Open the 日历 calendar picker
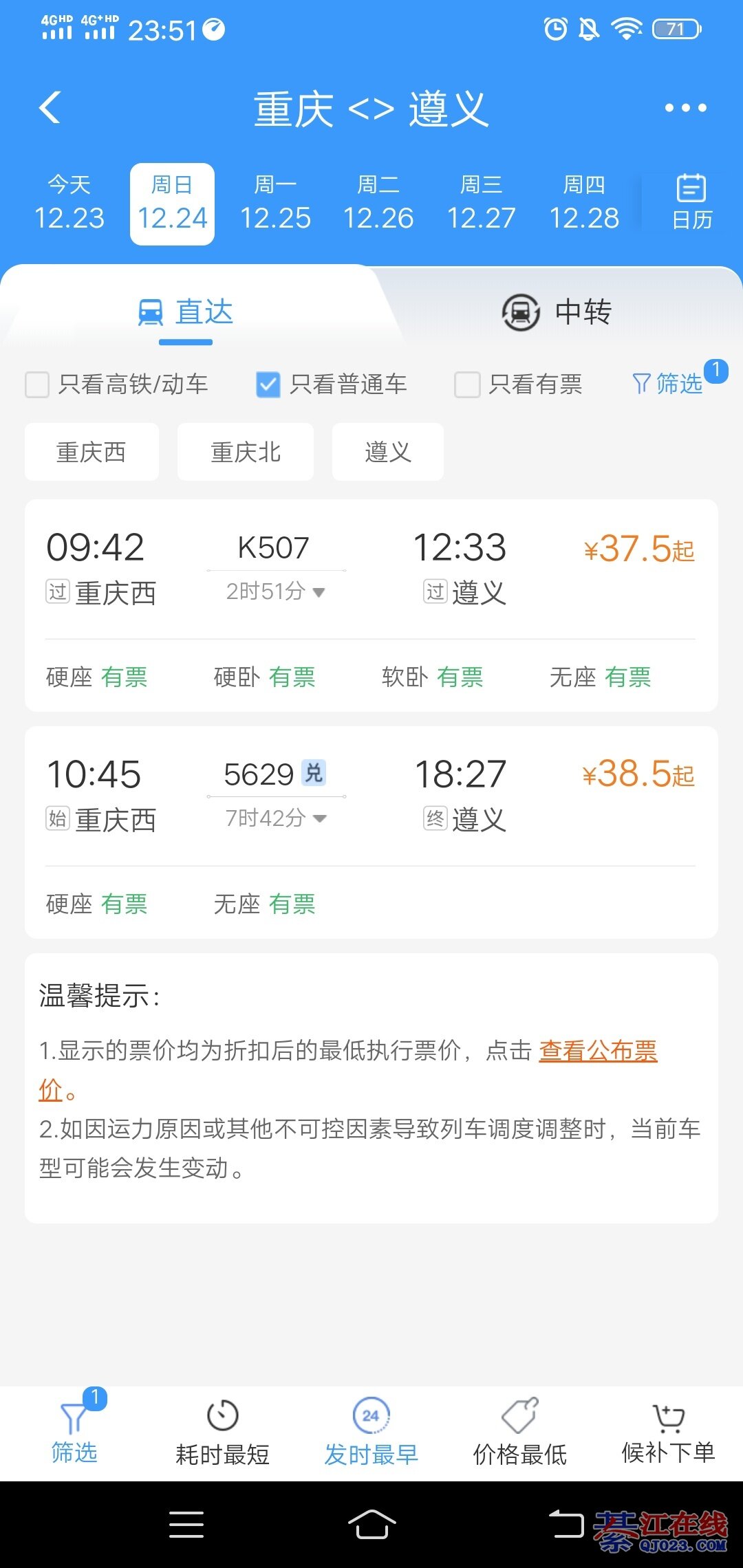The height and width of the screenshot is (1568, 743). 691,202
